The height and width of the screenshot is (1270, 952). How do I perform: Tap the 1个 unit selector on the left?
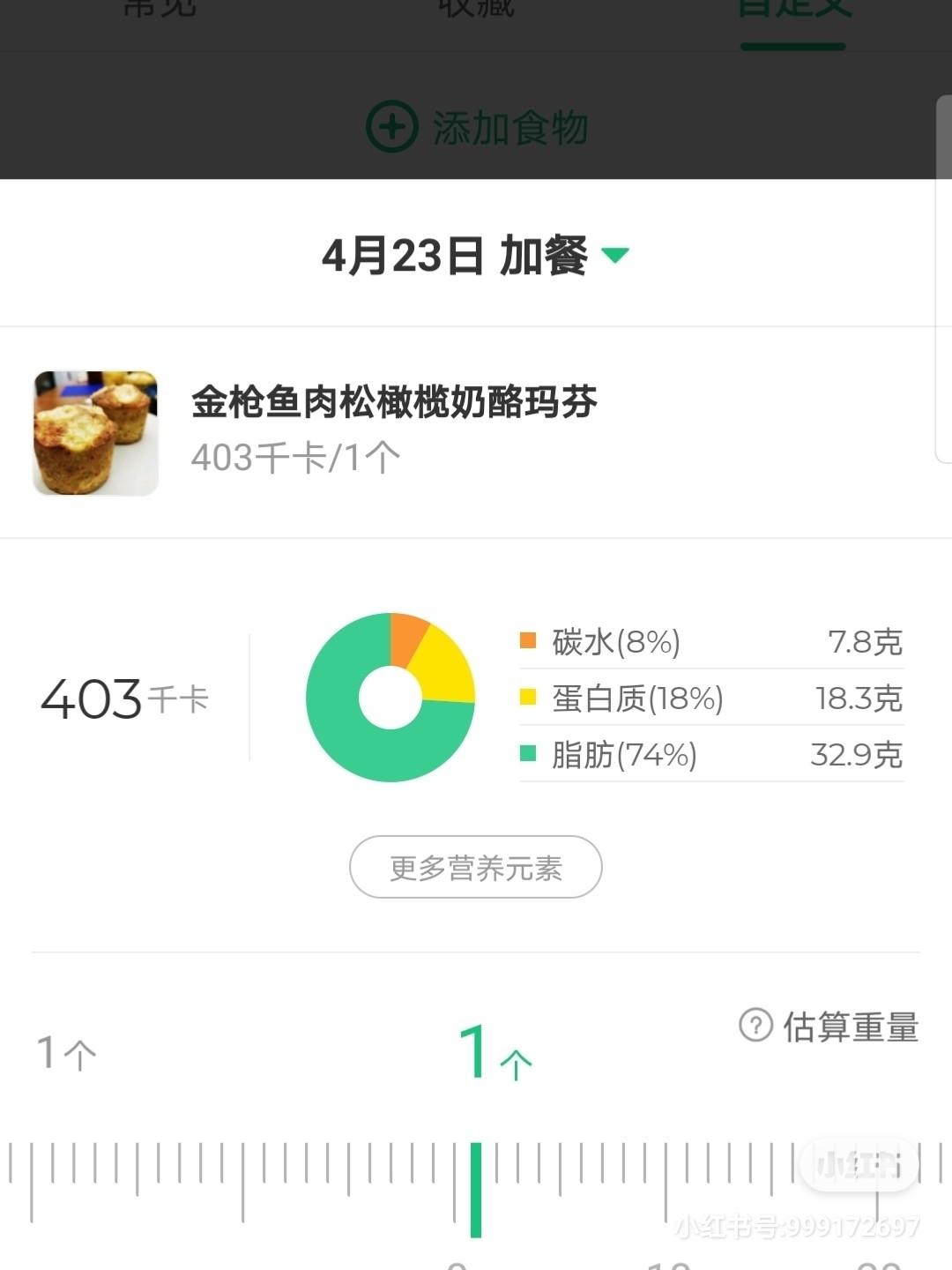tap(67, 1053)
